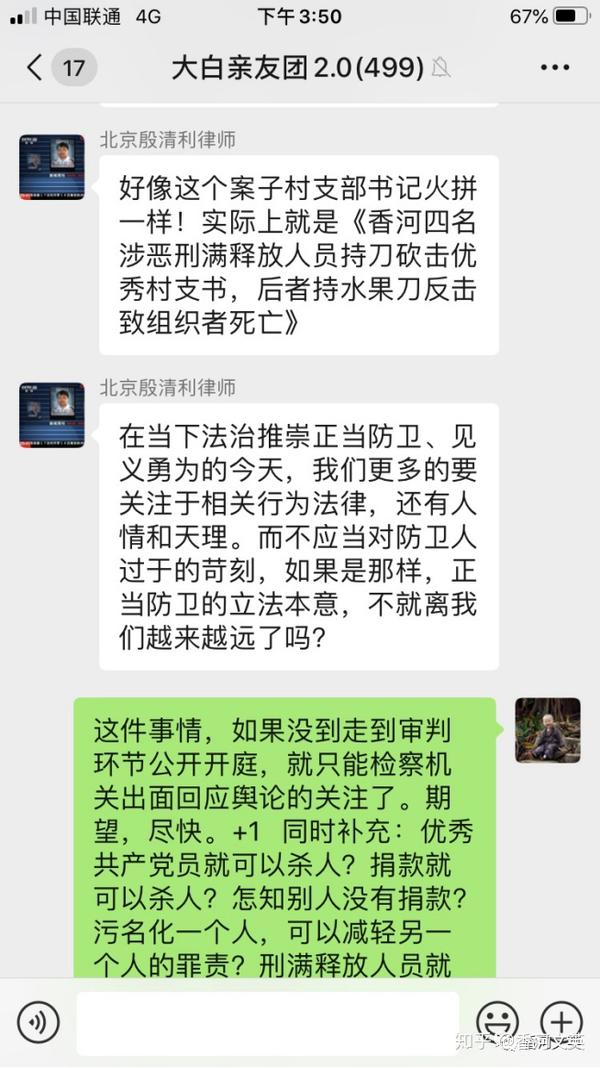
Task: Open own avatar beside the green message
Action: click(547, 731)
